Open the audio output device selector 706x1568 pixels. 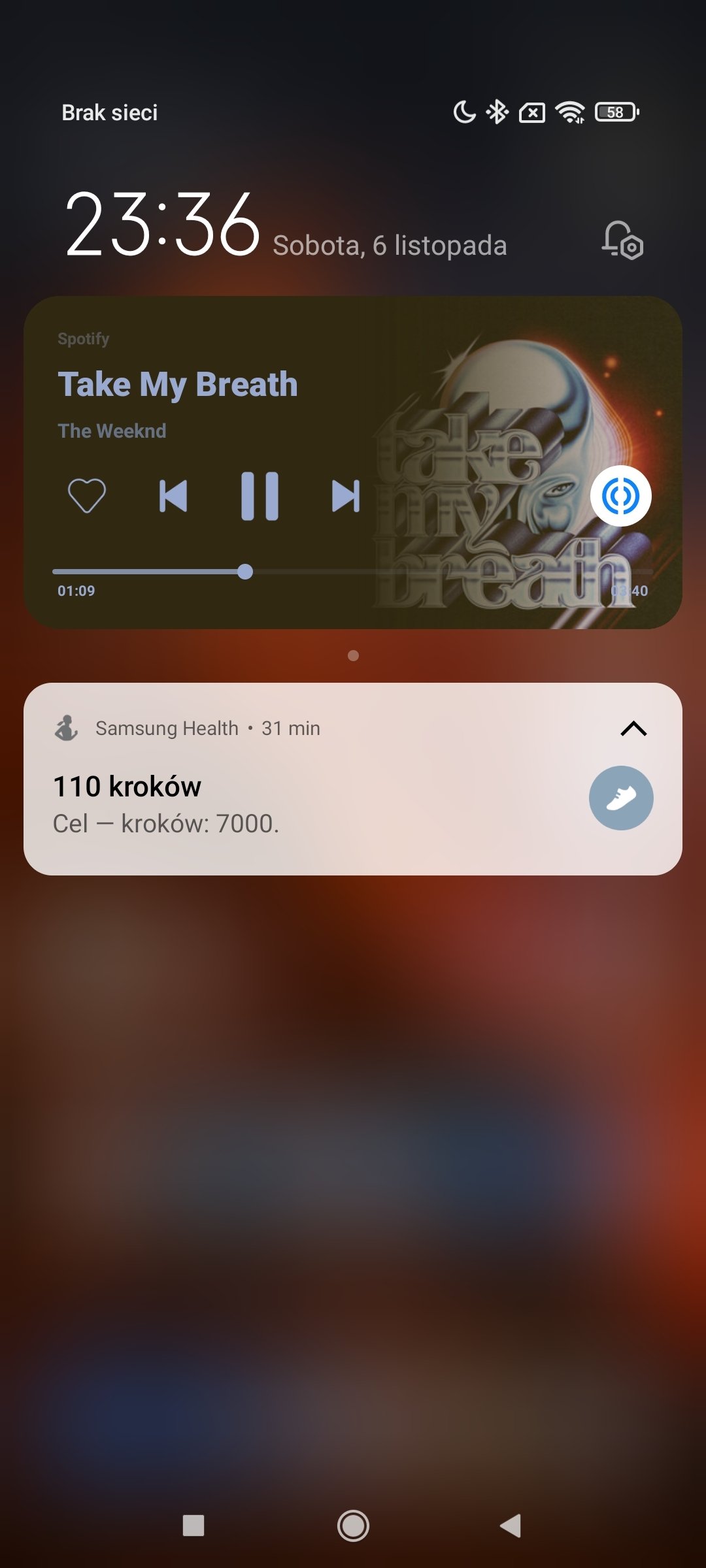(620, 496)
